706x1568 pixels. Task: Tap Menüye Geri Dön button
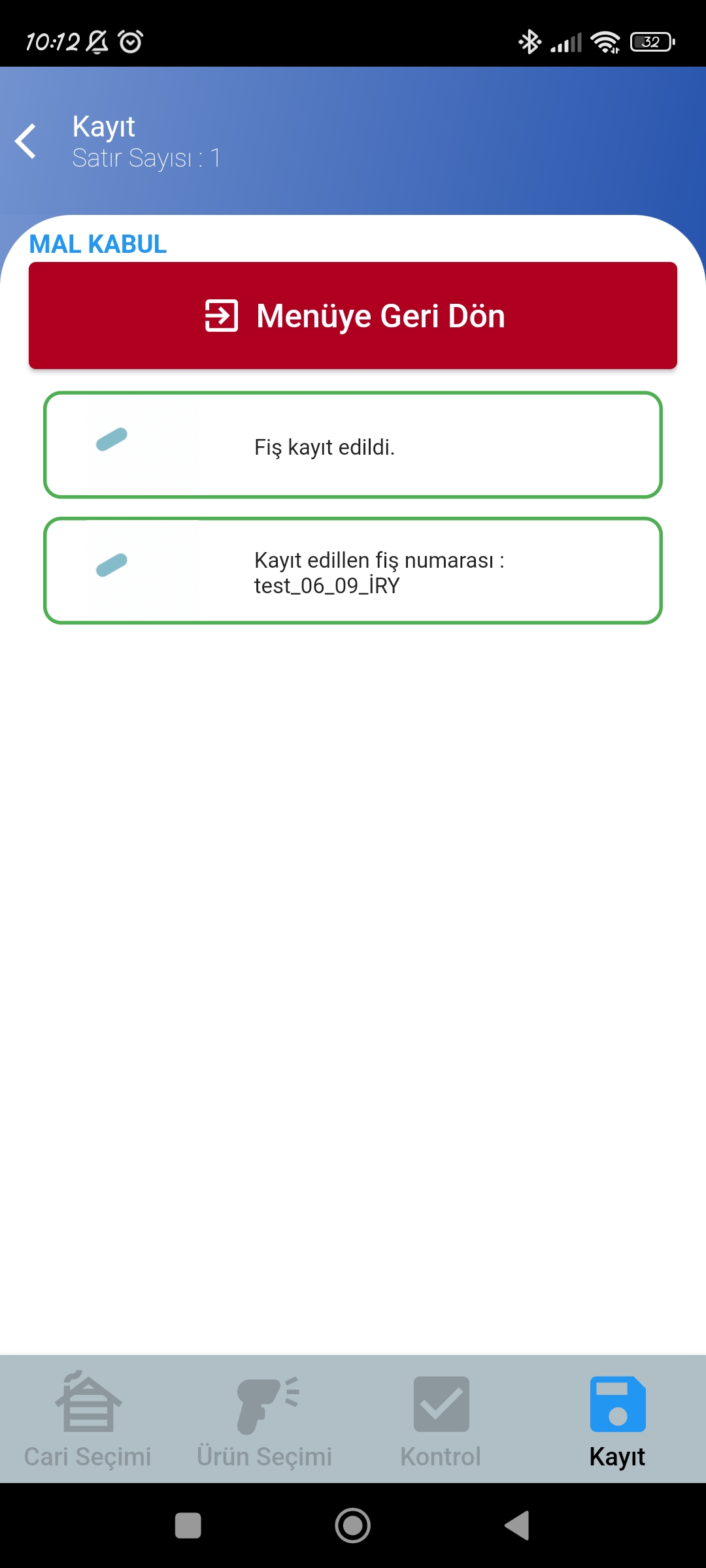(353, 316)
